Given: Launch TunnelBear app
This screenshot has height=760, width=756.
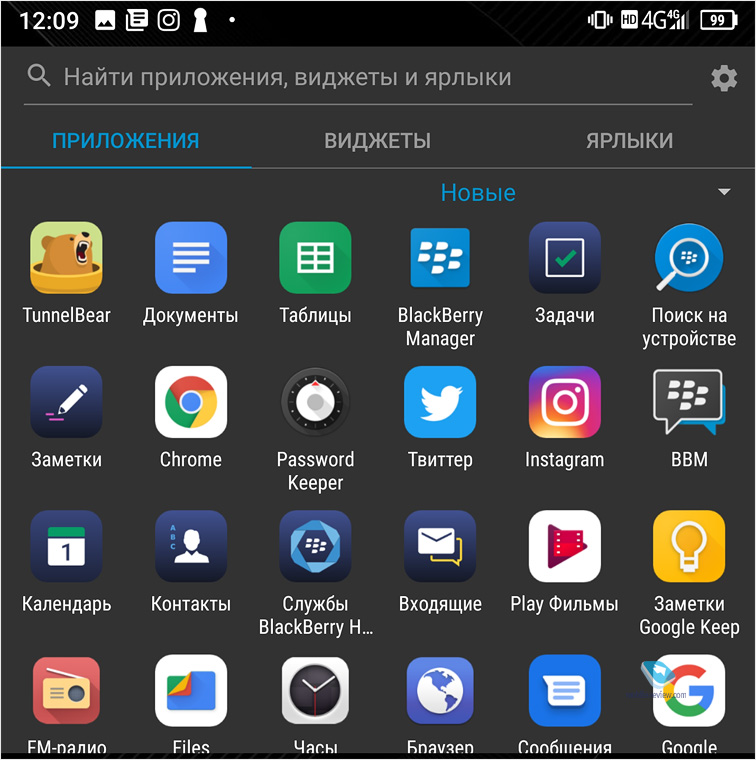Looking at the screenshot, I should [x=66, y=258].
